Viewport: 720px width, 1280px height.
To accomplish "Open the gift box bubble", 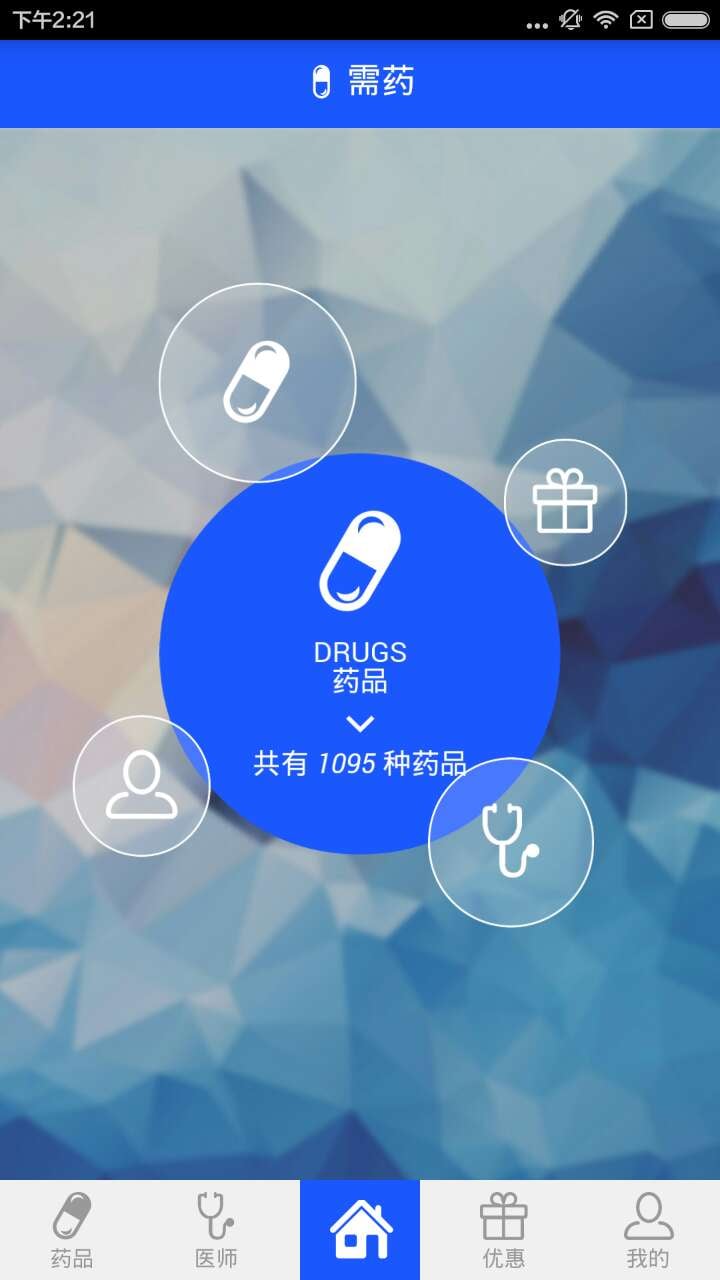I will click(565, 502).
